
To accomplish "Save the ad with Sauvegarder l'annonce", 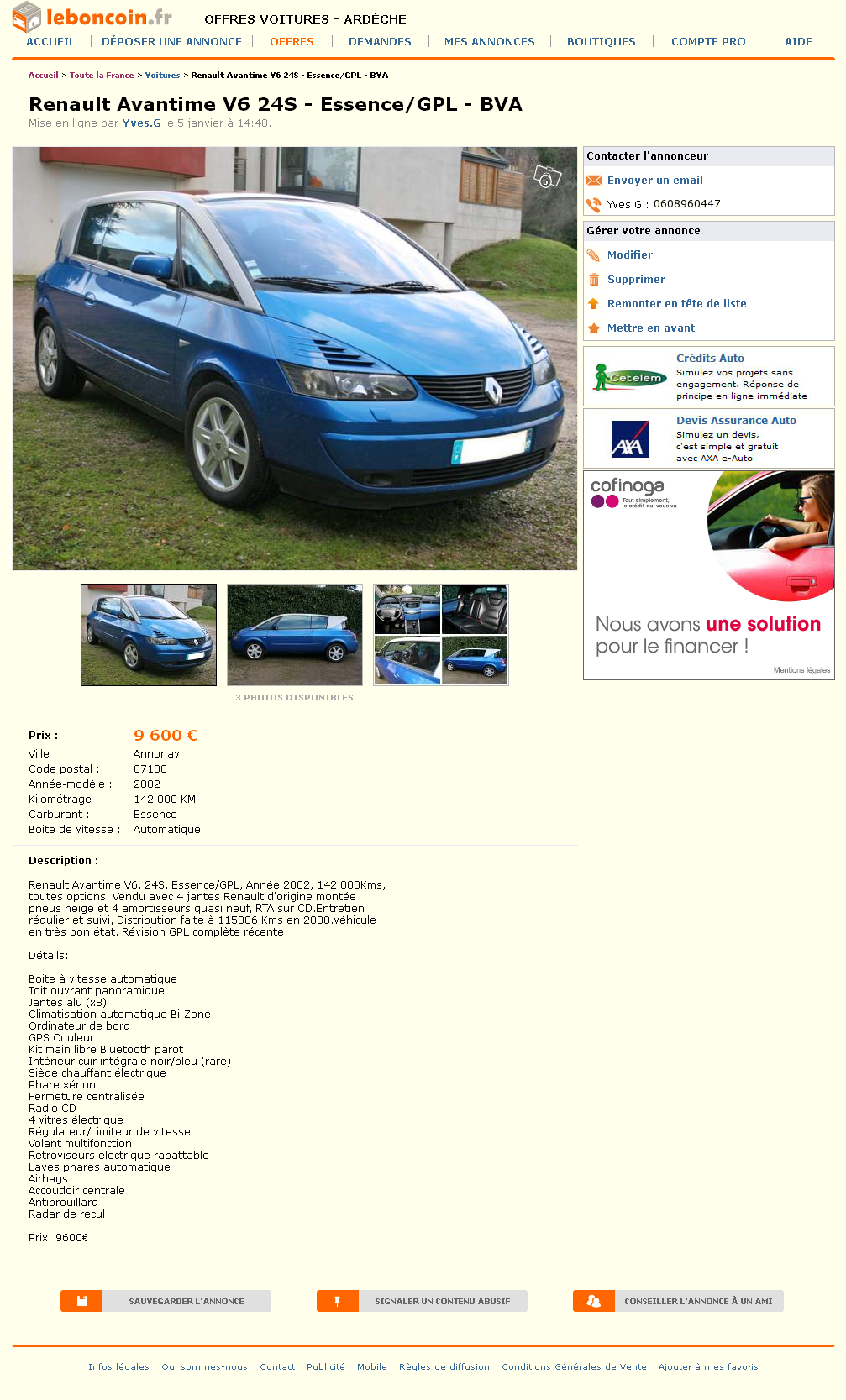I will pyautogui.click(x=166, y=1301).
